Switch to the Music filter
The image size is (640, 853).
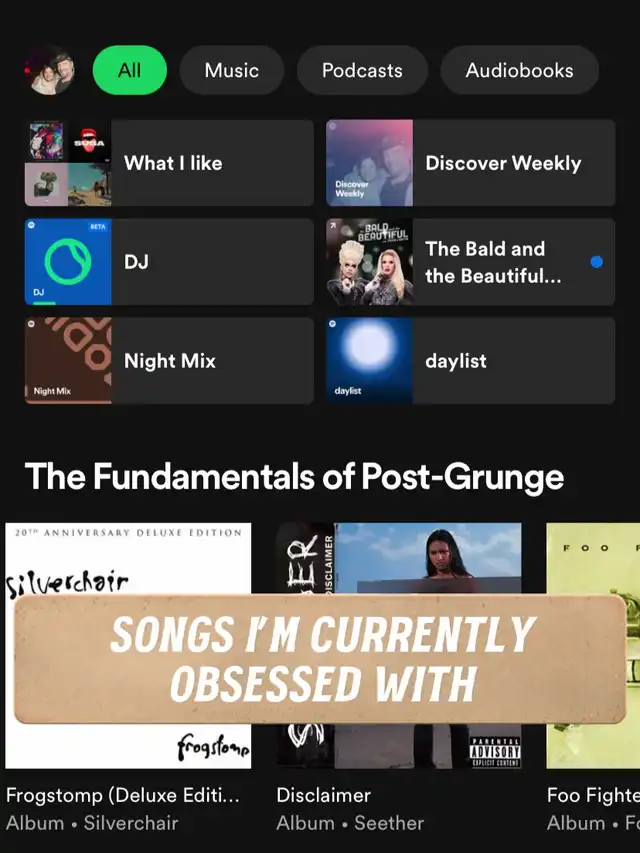click(231, 71)
